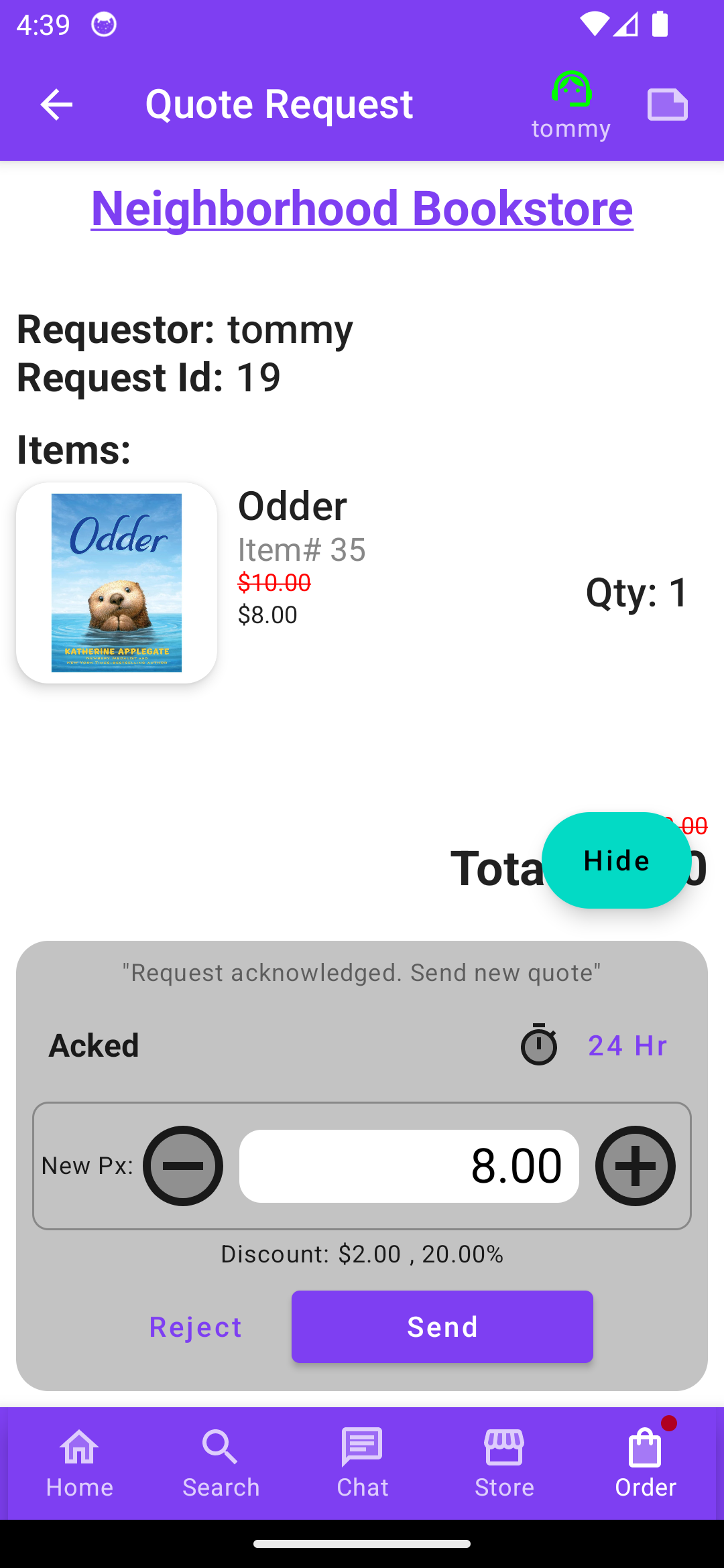Switch to the Store tab
This screenshot has height=1568, width=724.
click(x=504, y=1463)
